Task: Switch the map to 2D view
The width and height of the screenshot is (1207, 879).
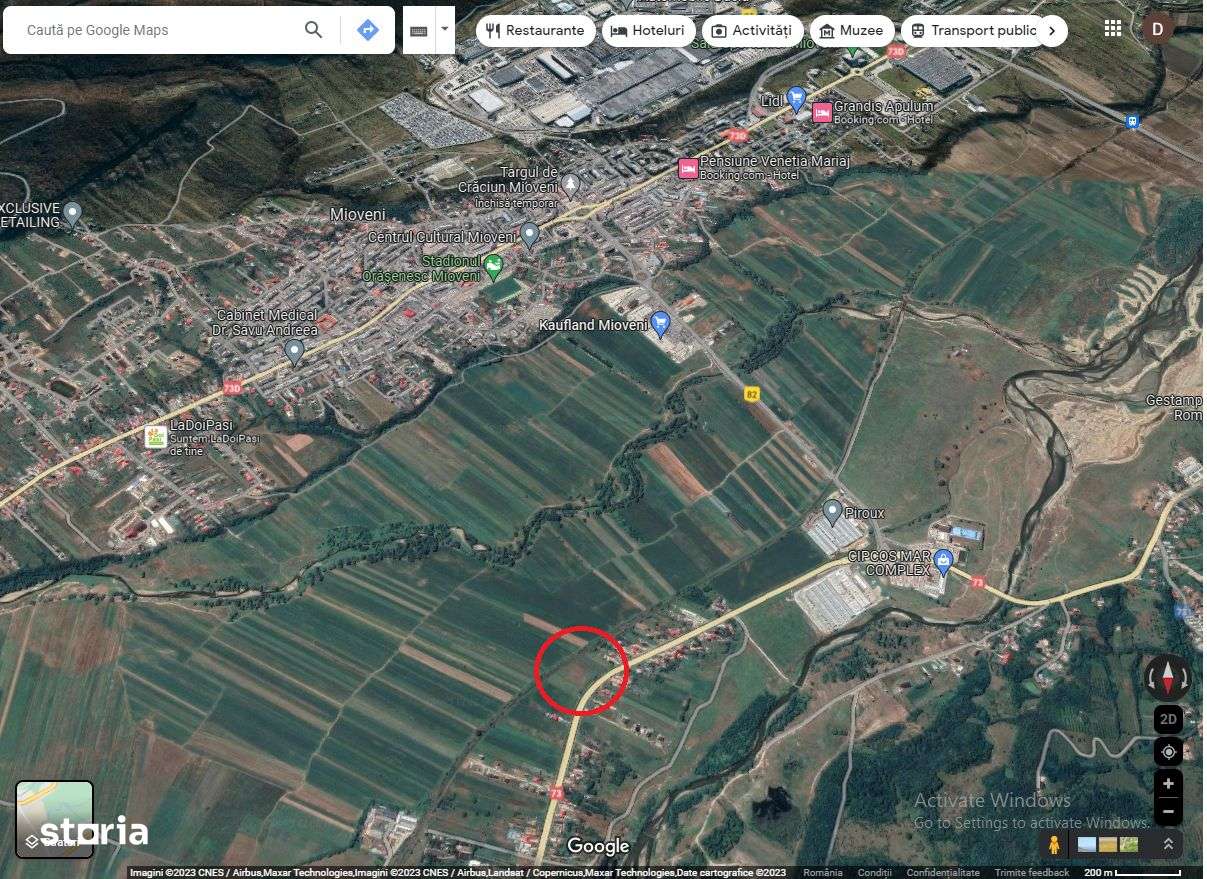Action: (x=1167, y=719)
